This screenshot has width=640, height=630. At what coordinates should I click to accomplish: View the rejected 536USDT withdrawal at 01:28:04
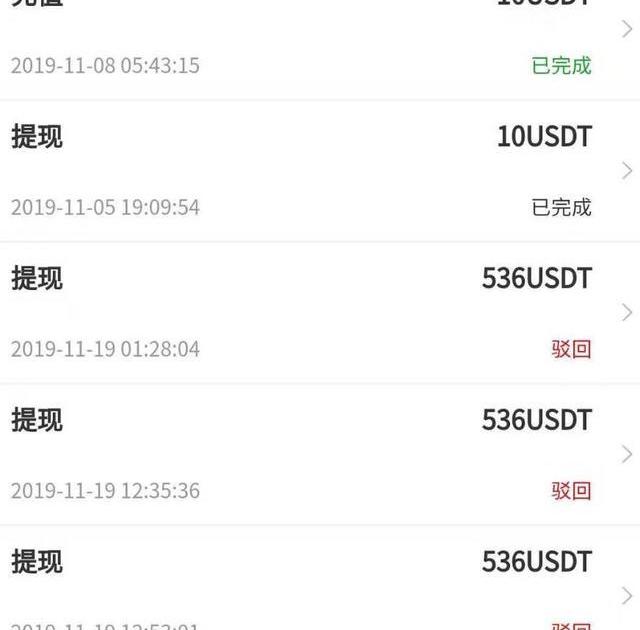coord(320,313)
